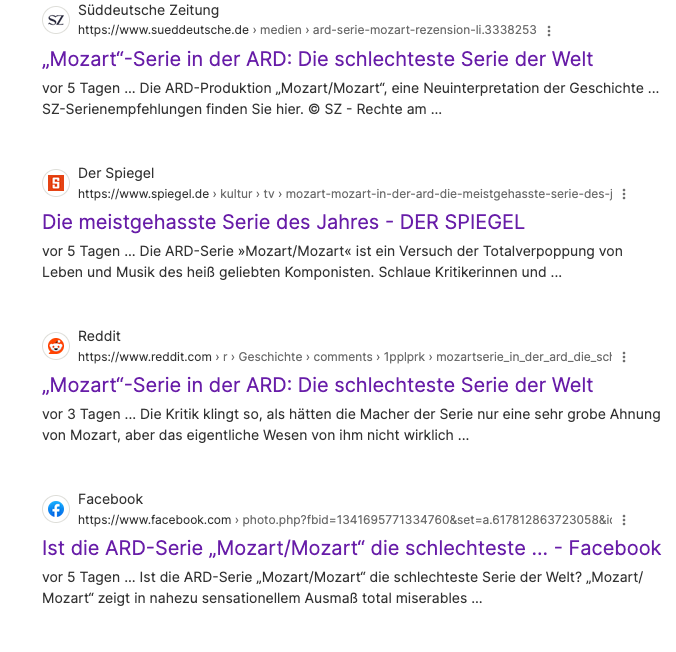
Task: Open the Facebook post about 'Mozart/Mozart'
Action: coord(351,548)
